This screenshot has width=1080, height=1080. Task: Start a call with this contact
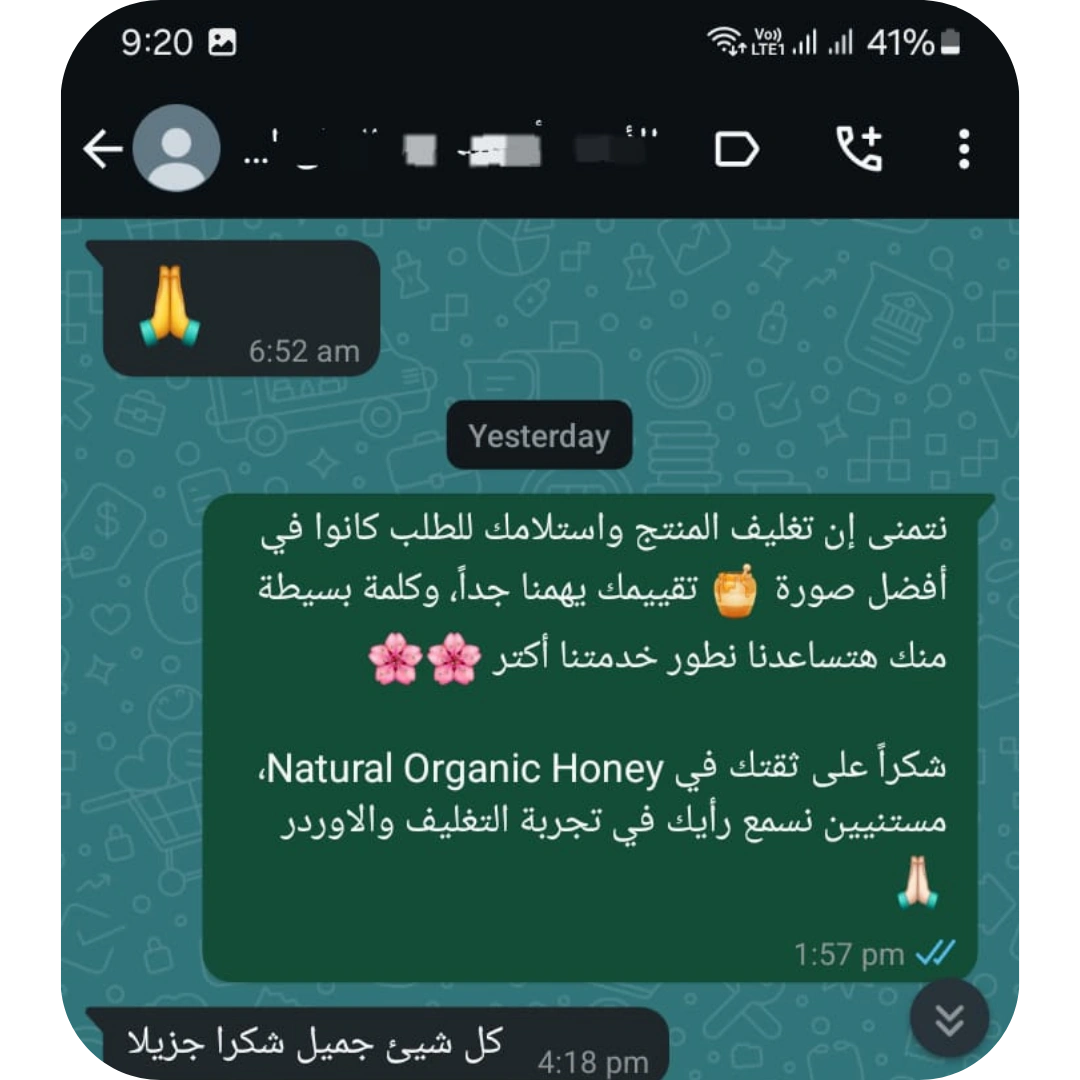[859, 150]
